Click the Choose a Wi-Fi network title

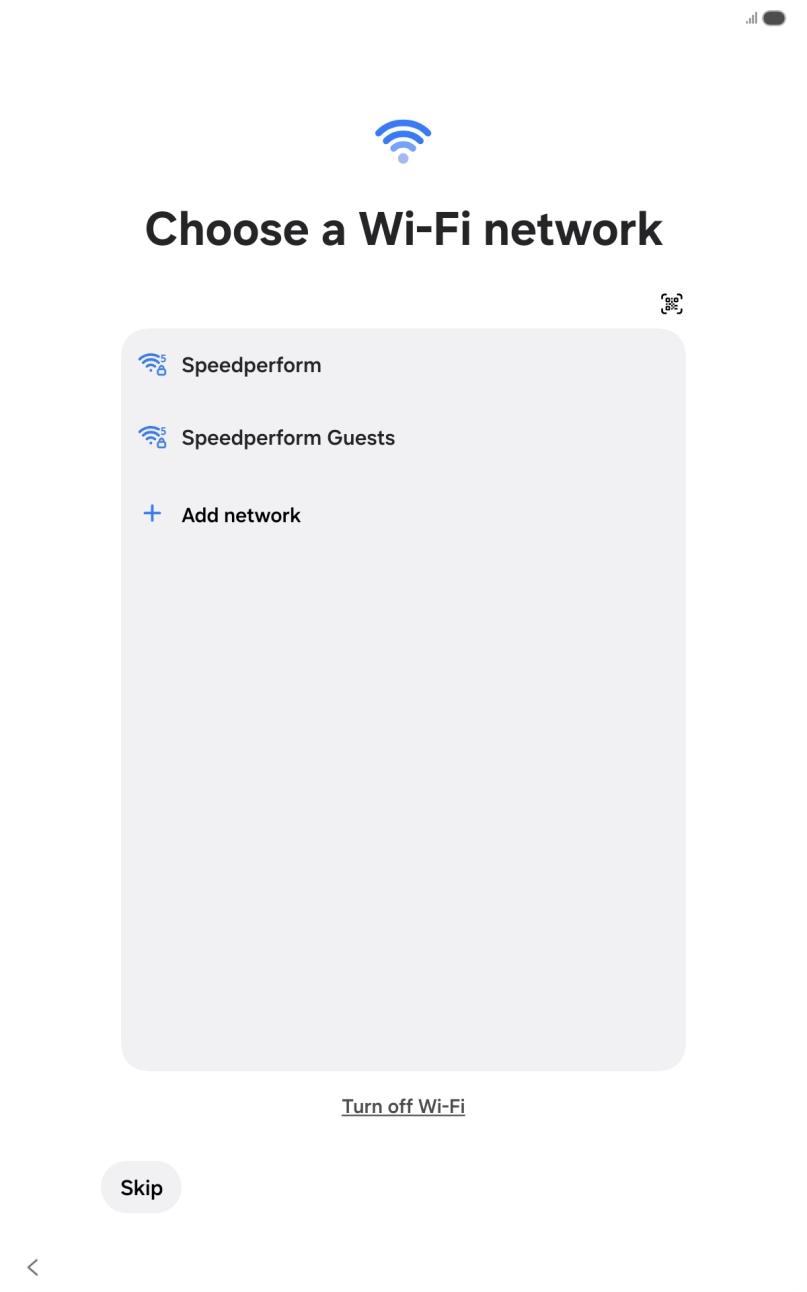403,229
